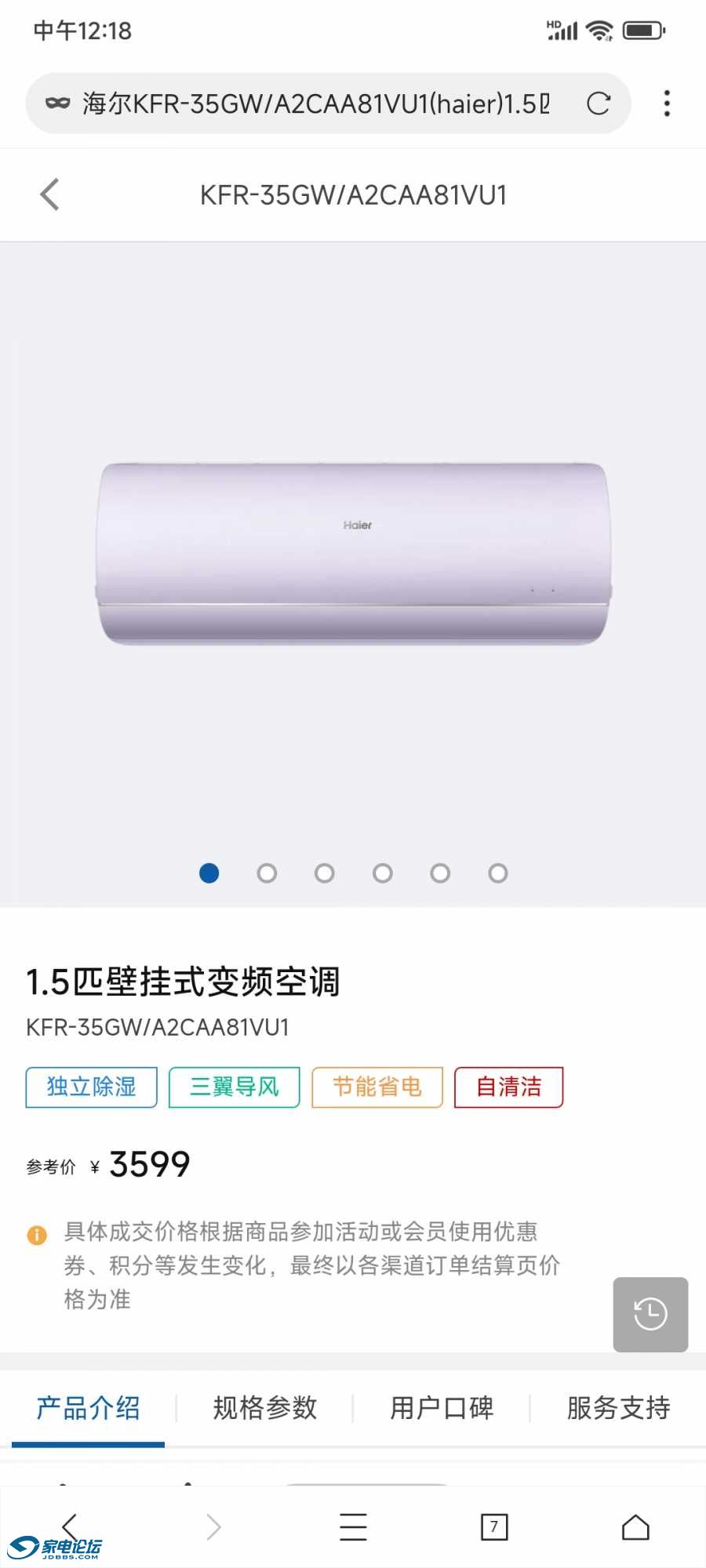Switch to the 规格参数 tab
This screenshot has width=706, height=1568.
[x=264, y=1408]
